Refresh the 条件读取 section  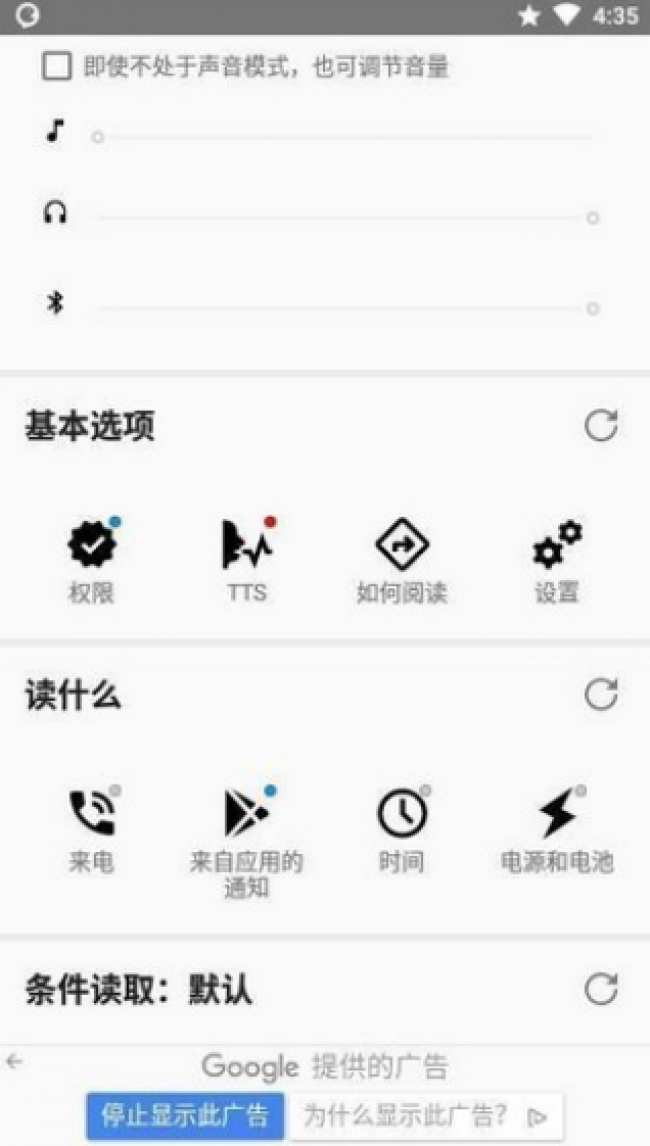click(x=601, y=990)
